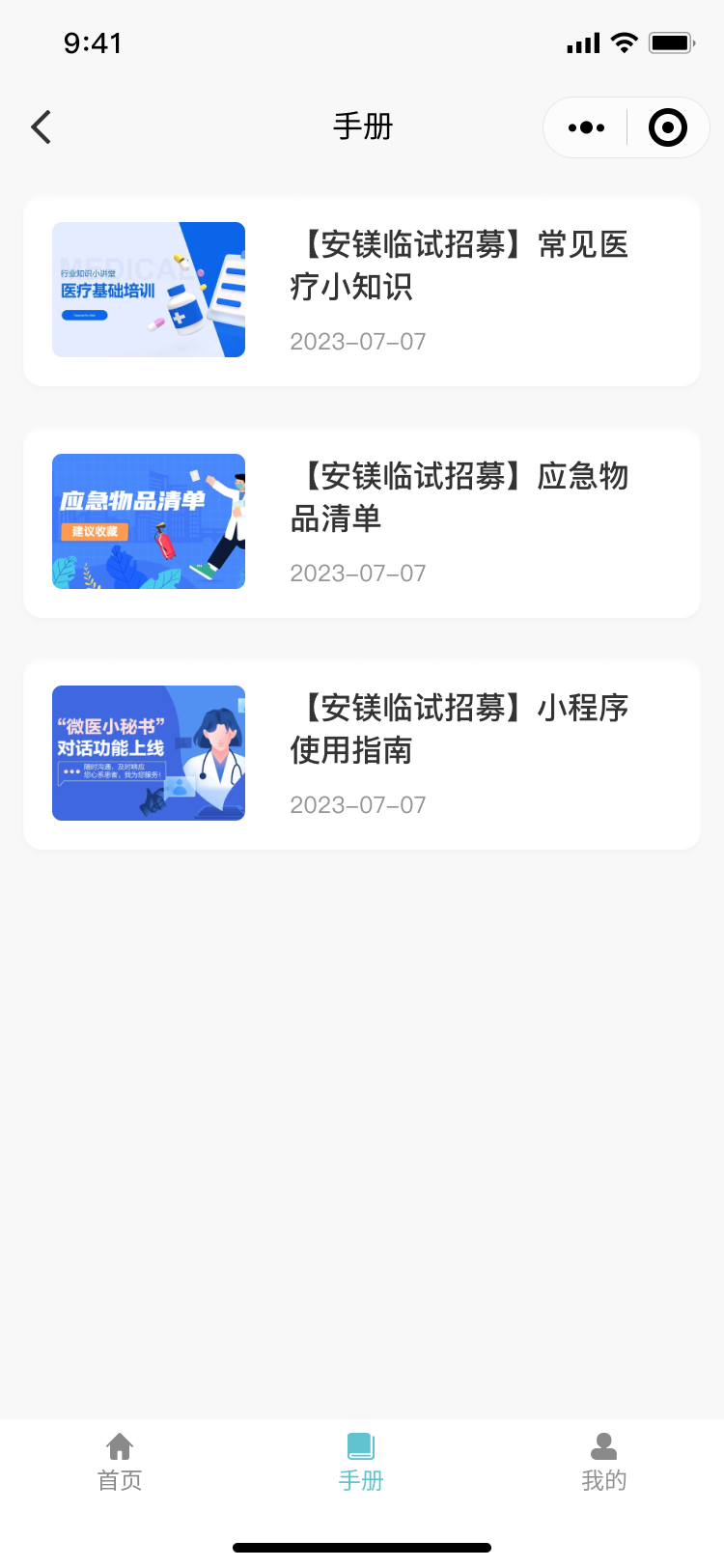Open the 应急物品清单 handbook card
This screenshot has height=1568, width=724.
(x=362, y=523)
